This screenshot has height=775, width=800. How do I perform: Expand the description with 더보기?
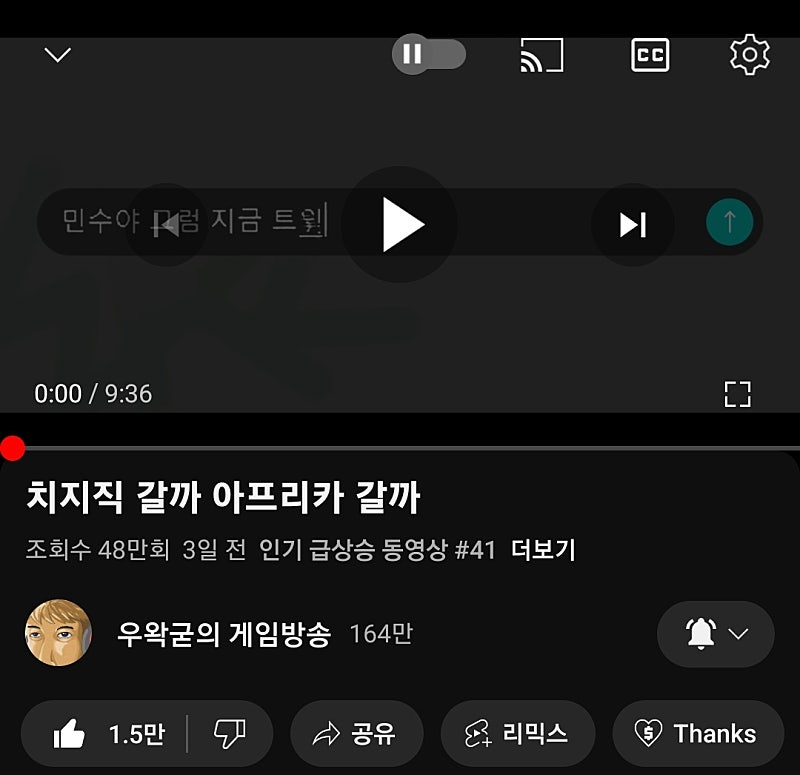click(x=543, y=550)
